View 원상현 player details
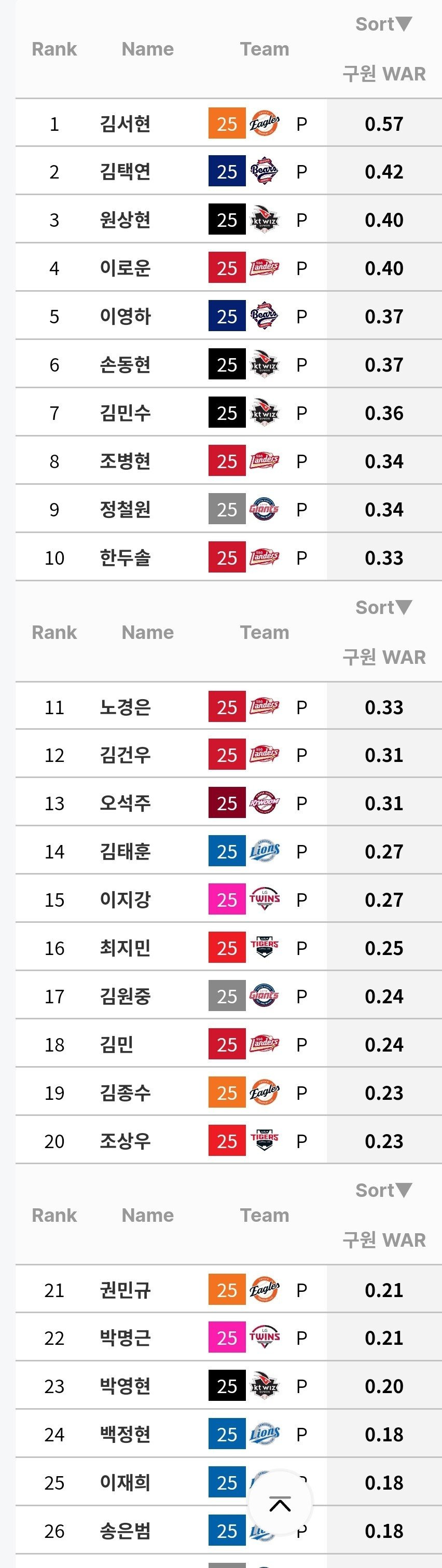The image size is (442, 1568). 126,220
